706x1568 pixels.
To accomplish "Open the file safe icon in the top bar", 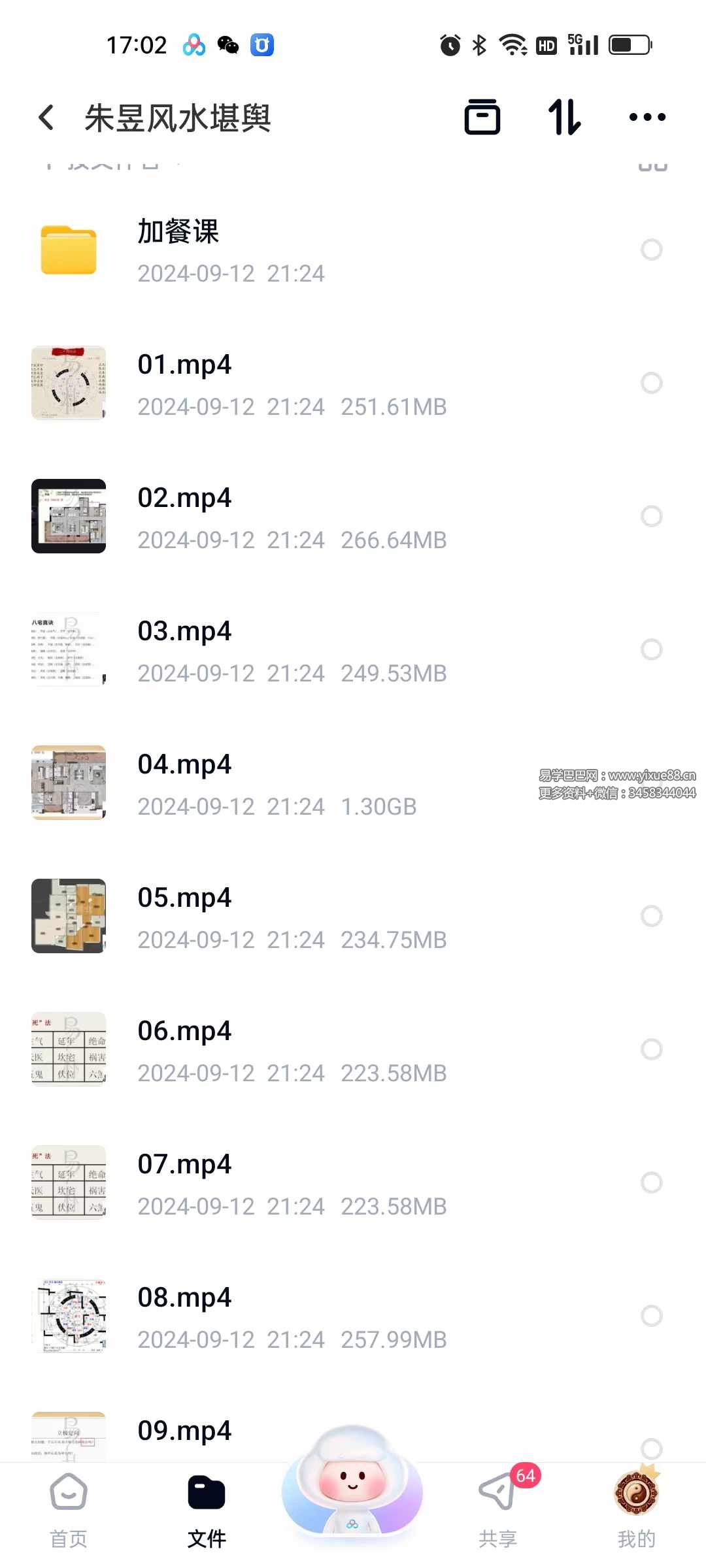I will (x=482, y=118).
